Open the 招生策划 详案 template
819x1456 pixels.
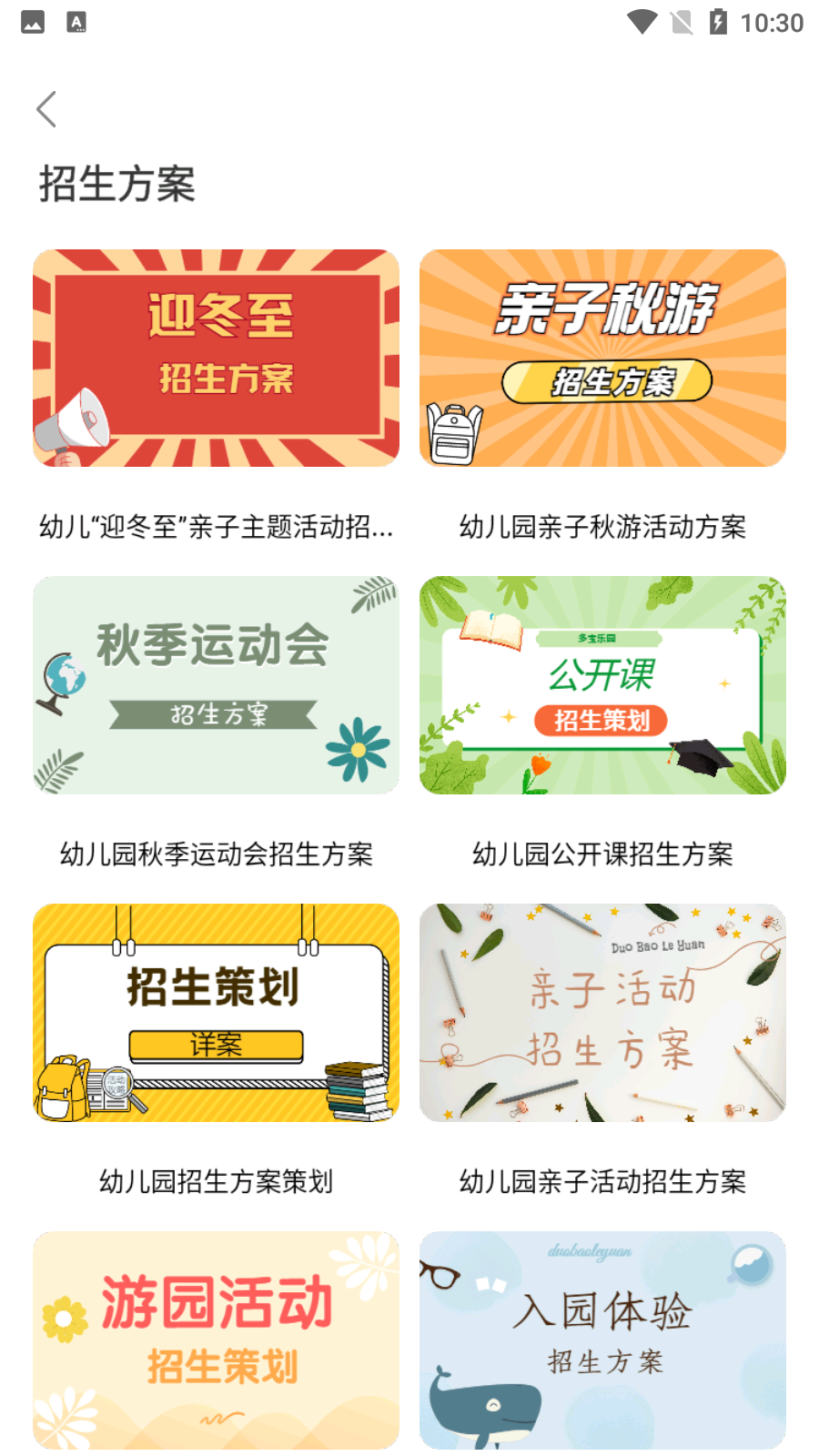[x=216, y=1013]
